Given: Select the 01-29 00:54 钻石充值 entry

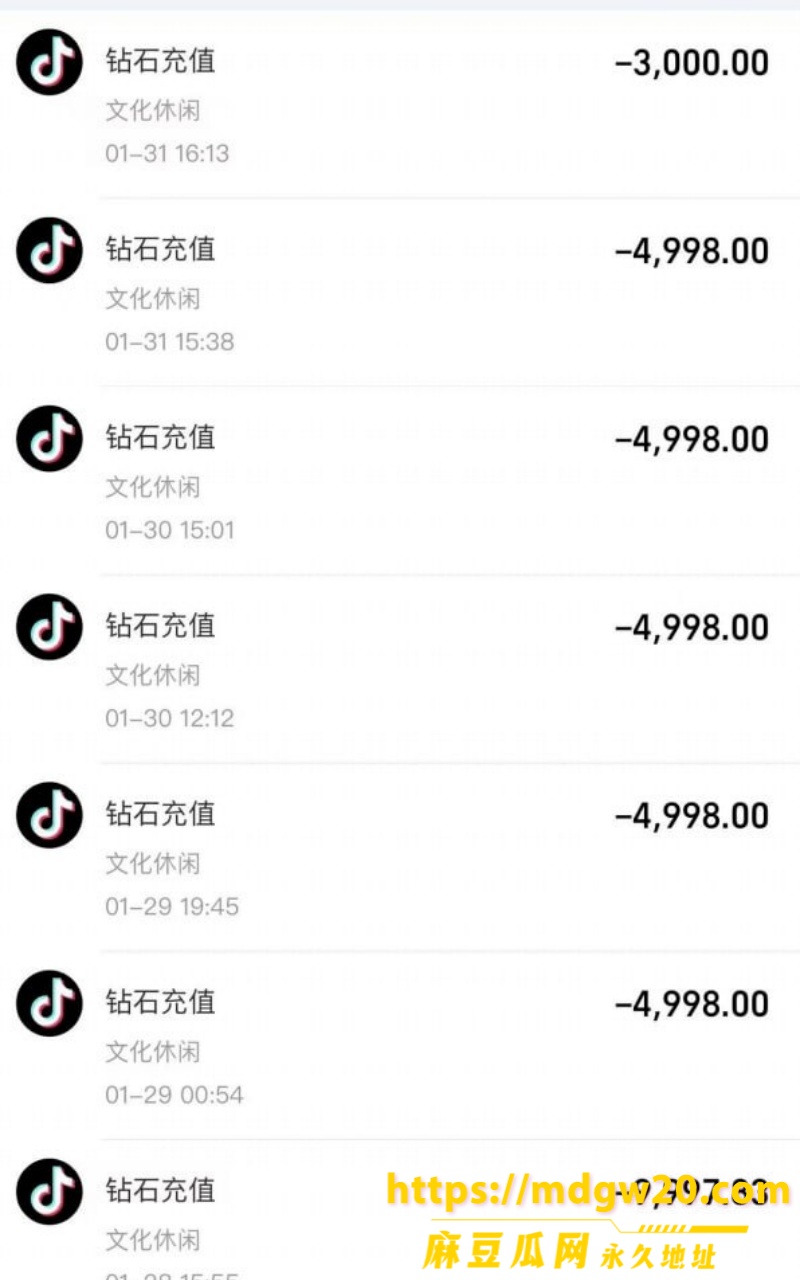Looking at the screenshot, I should click(x=400, y=1044).
